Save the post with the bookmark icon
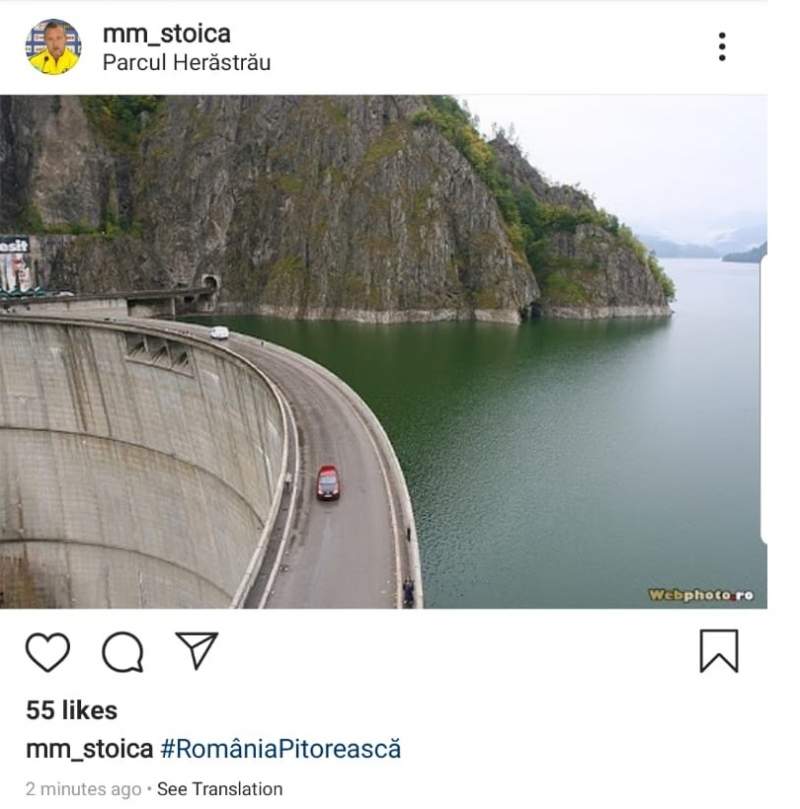This screenshot has width=800, height=809. [x=718, y=651]
